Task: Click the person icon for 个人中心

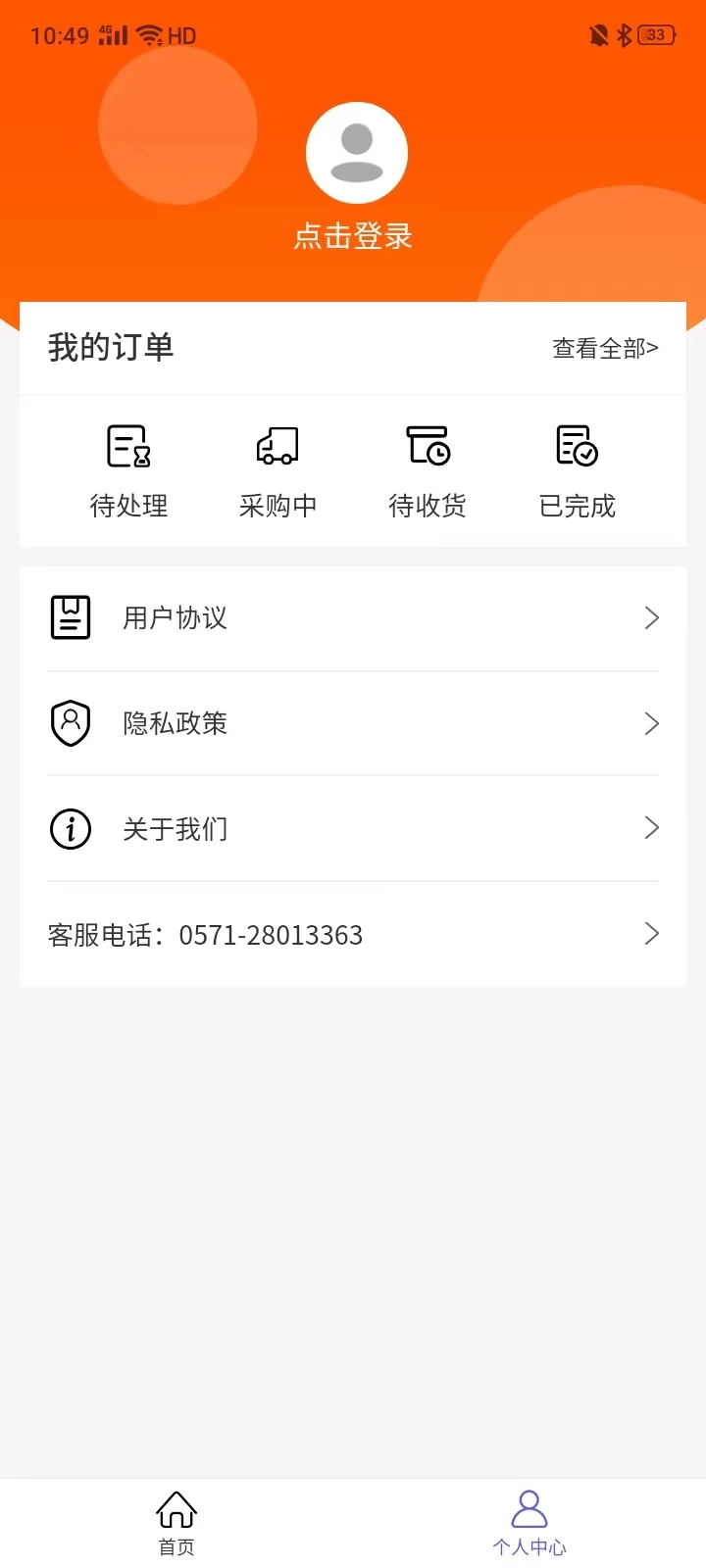Action: tap(529, 1506)
